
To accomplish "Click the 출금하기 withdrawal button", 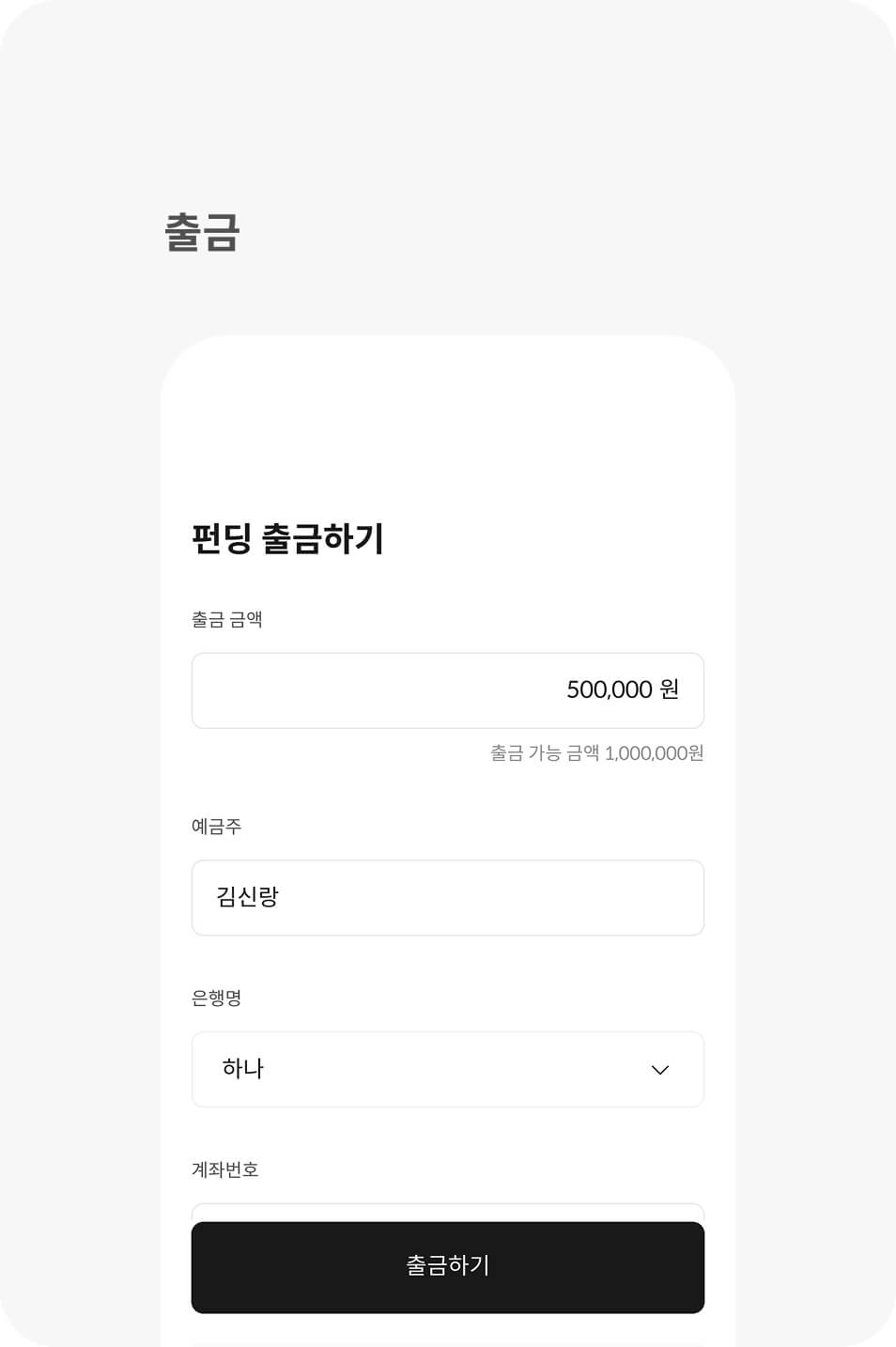I will click(x=448, y=1266).
